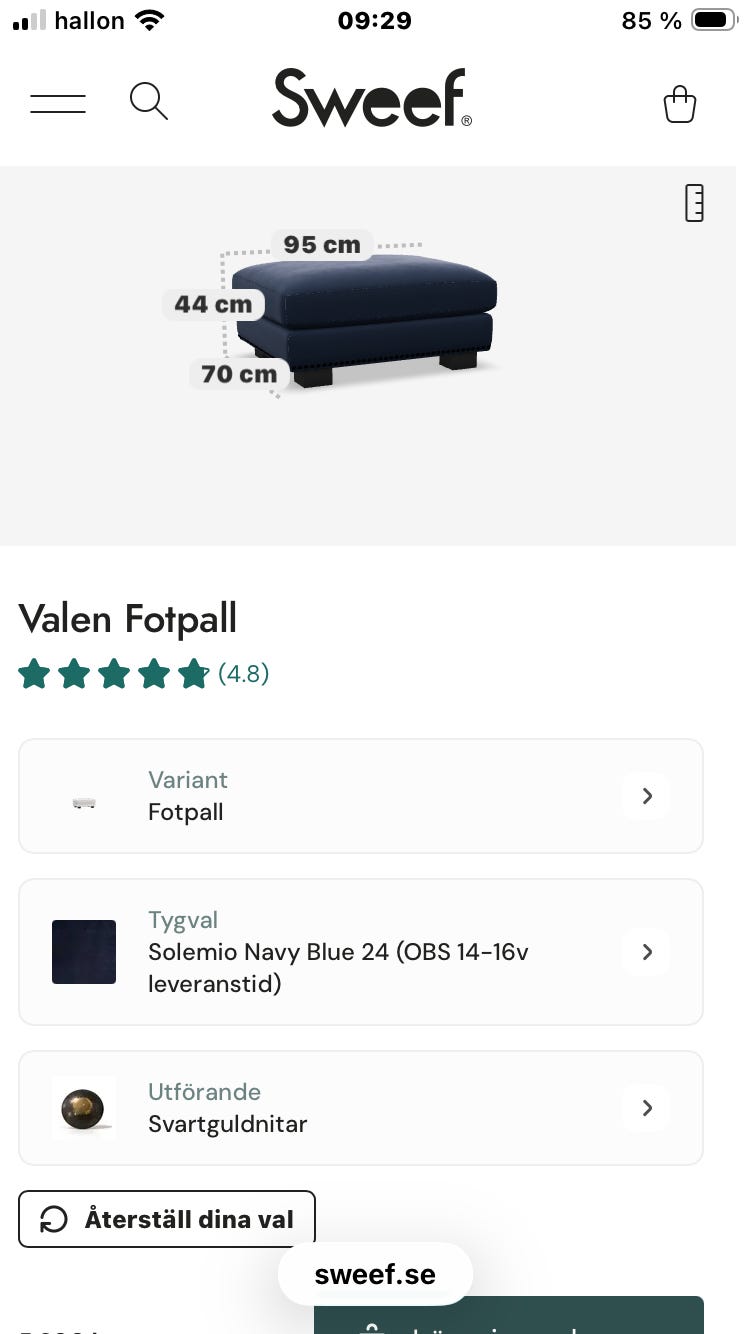Tap the Sweef logo to go home
The width and height of the screenshot is (750, 1334).
point(372,98)
